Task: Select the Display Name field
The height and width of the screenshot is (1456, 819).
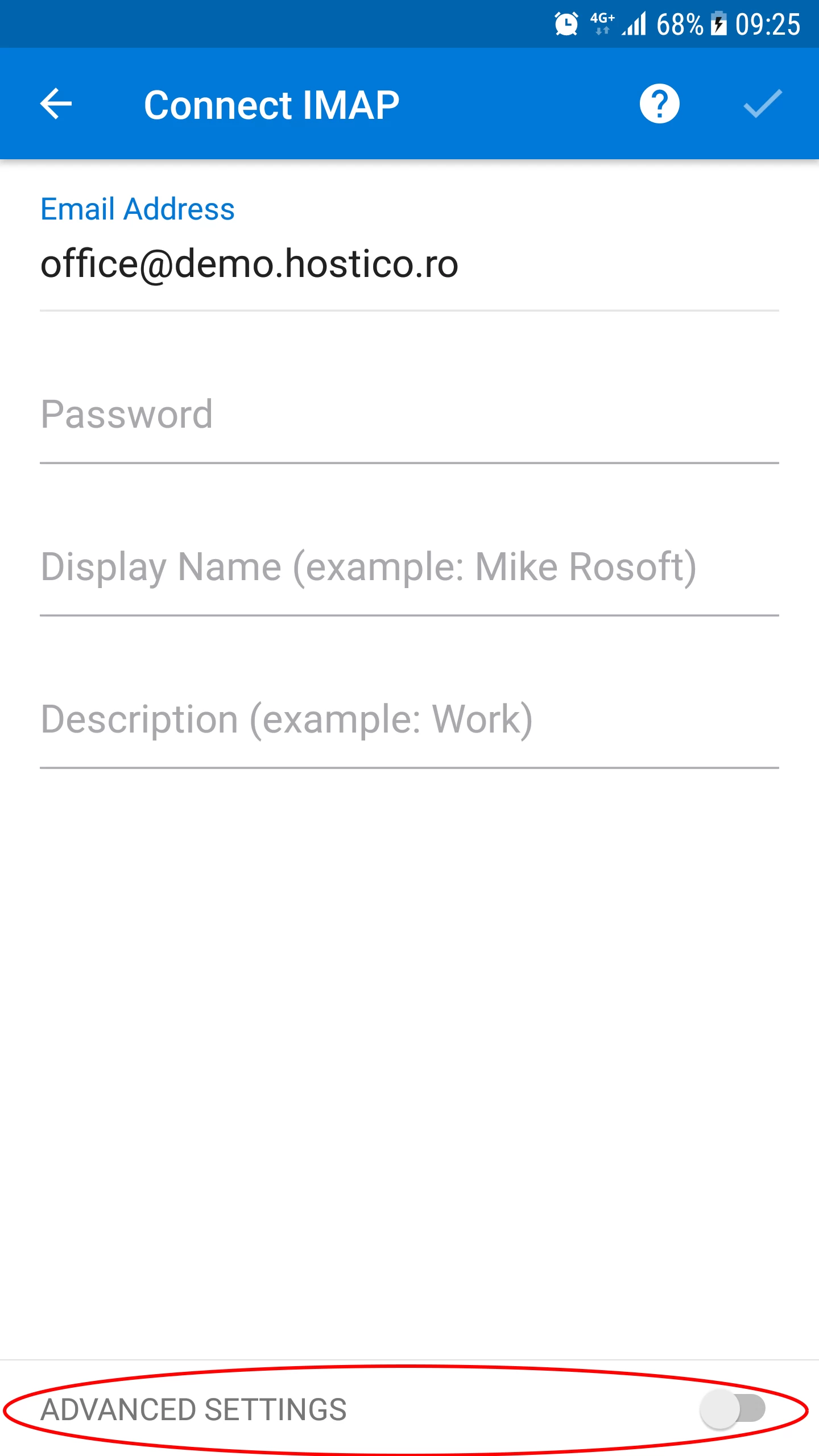Action: (408, 568)
